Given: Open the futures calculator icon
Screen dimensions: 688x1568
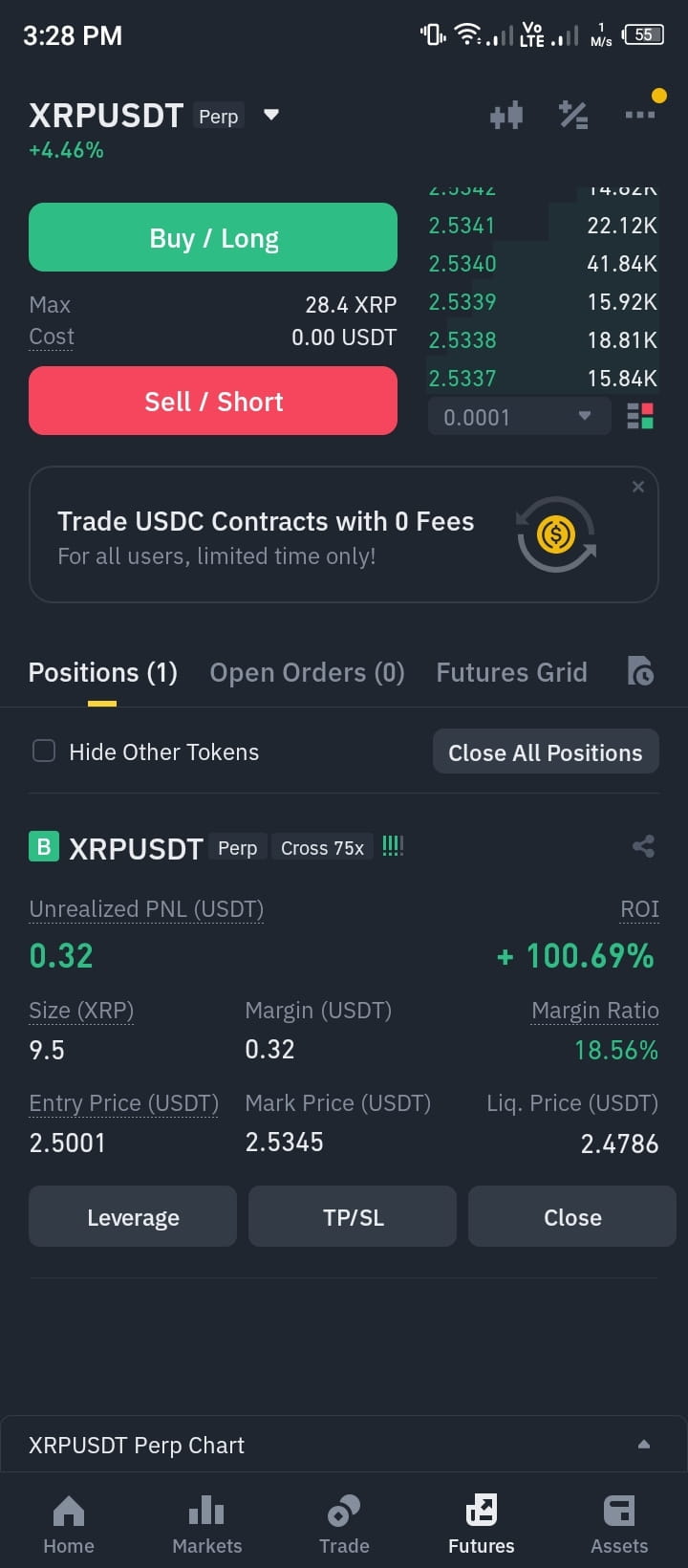Looking at the screenshot, I should click(573, 116).
